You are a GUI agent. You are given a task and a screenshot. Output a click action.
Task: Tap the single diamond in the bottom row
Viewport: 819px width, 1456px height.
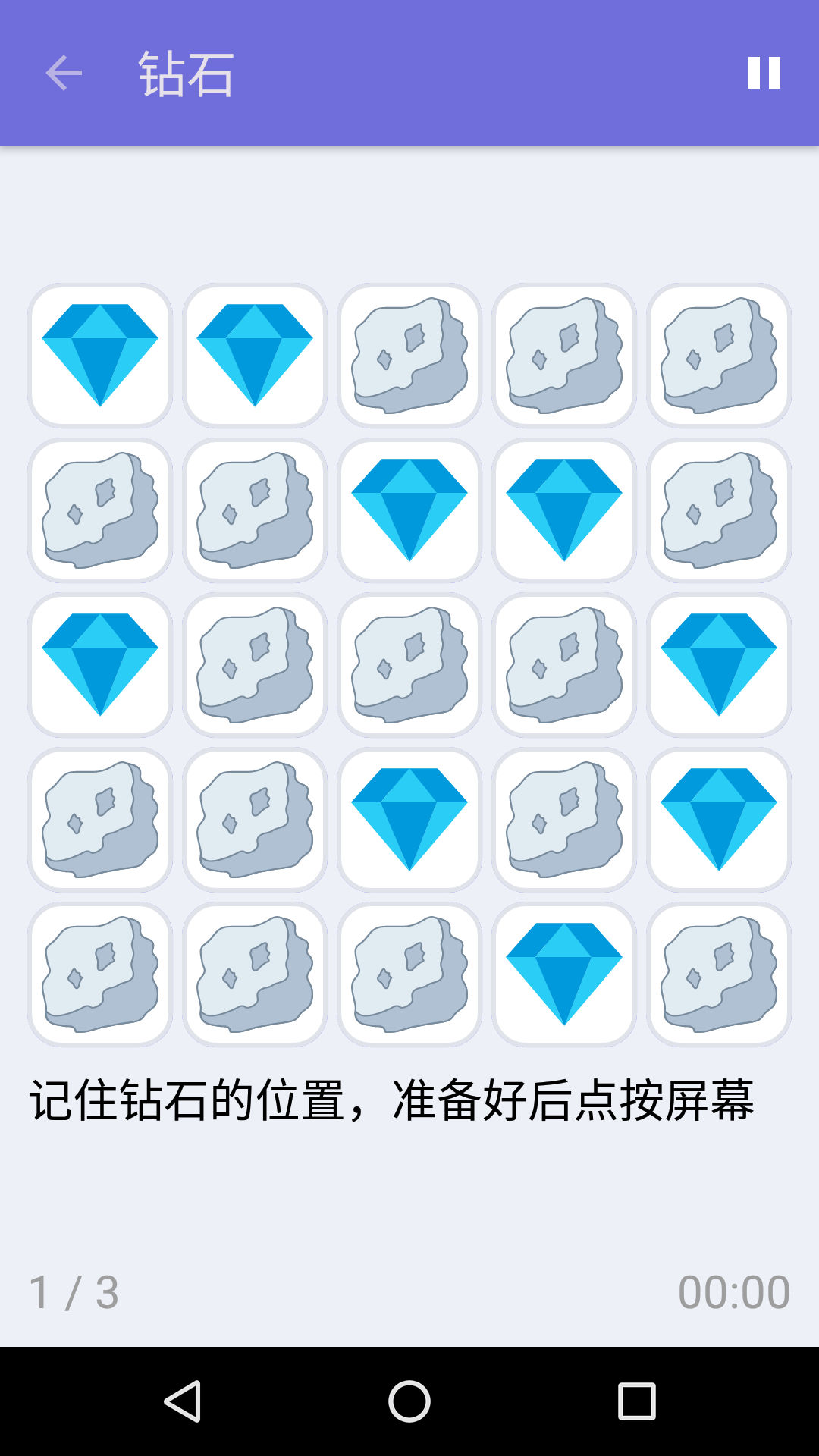[x=563, y=973]
